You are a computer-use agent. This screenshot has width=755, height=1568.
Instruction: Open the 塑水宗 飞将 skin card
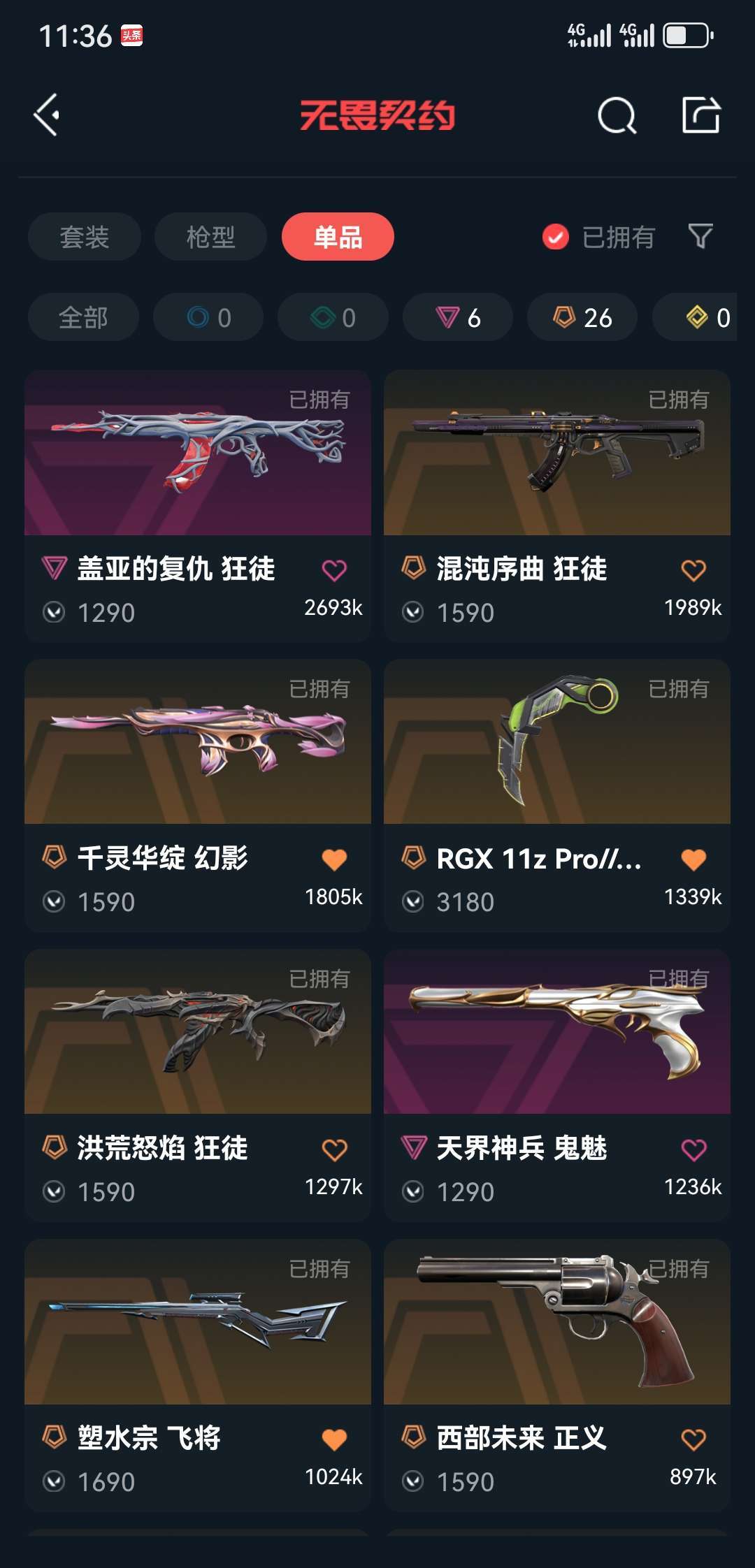[198, 1323]
